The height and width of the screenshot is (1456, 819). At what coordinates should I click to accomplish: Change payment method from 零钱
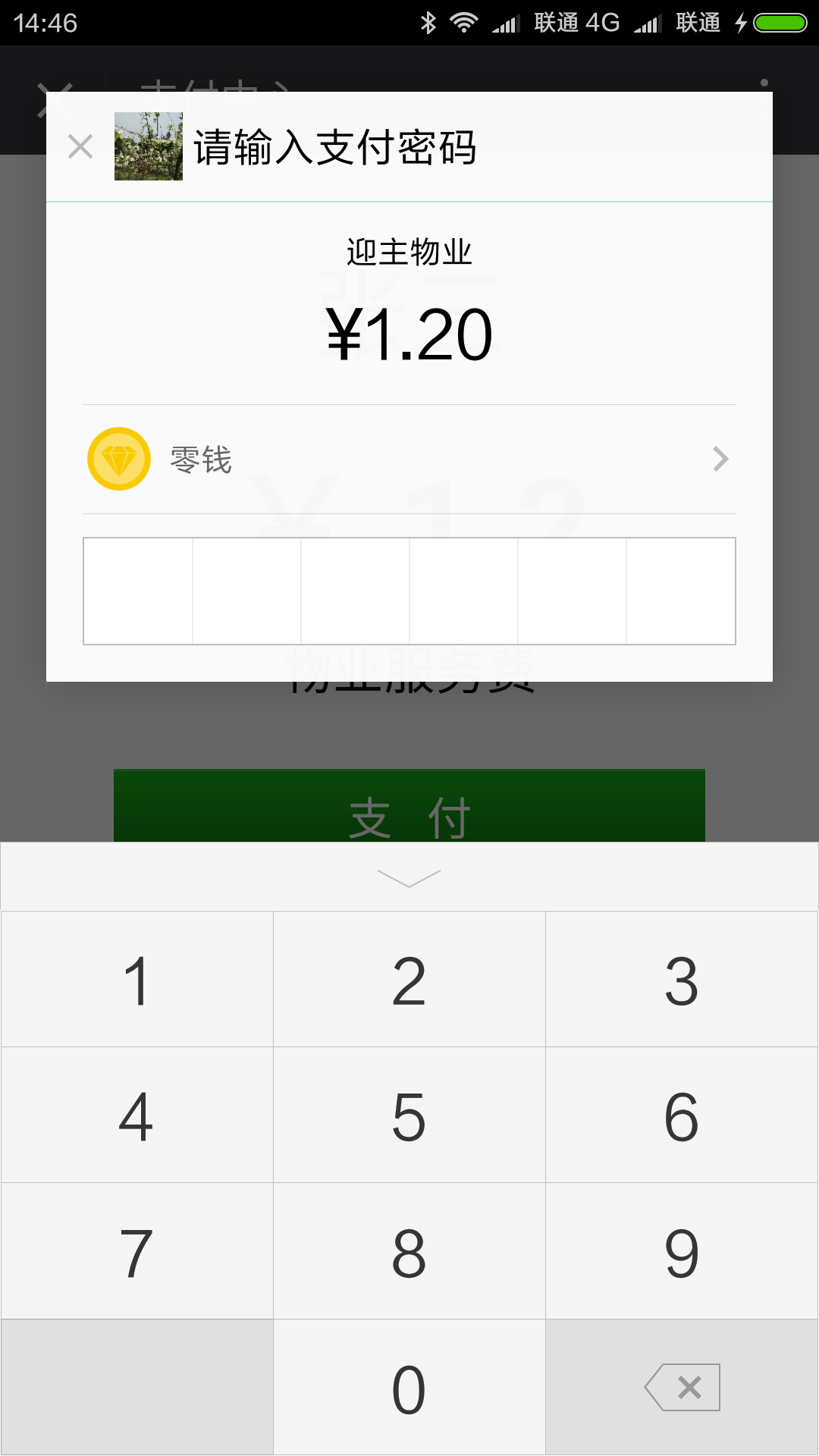pos(409,460)
